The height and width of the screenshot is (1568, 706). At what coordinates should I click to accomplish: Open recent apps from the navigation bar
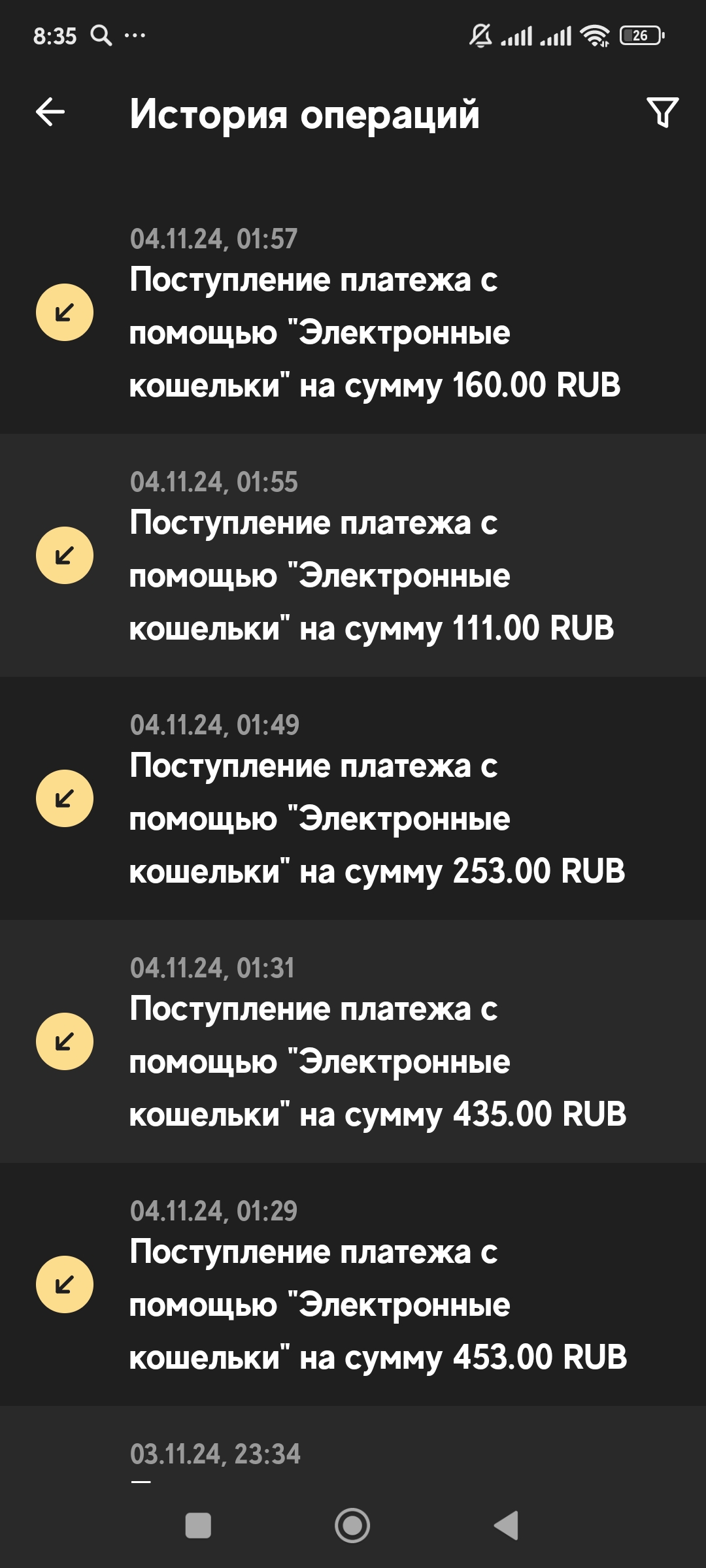[198, 1526]
